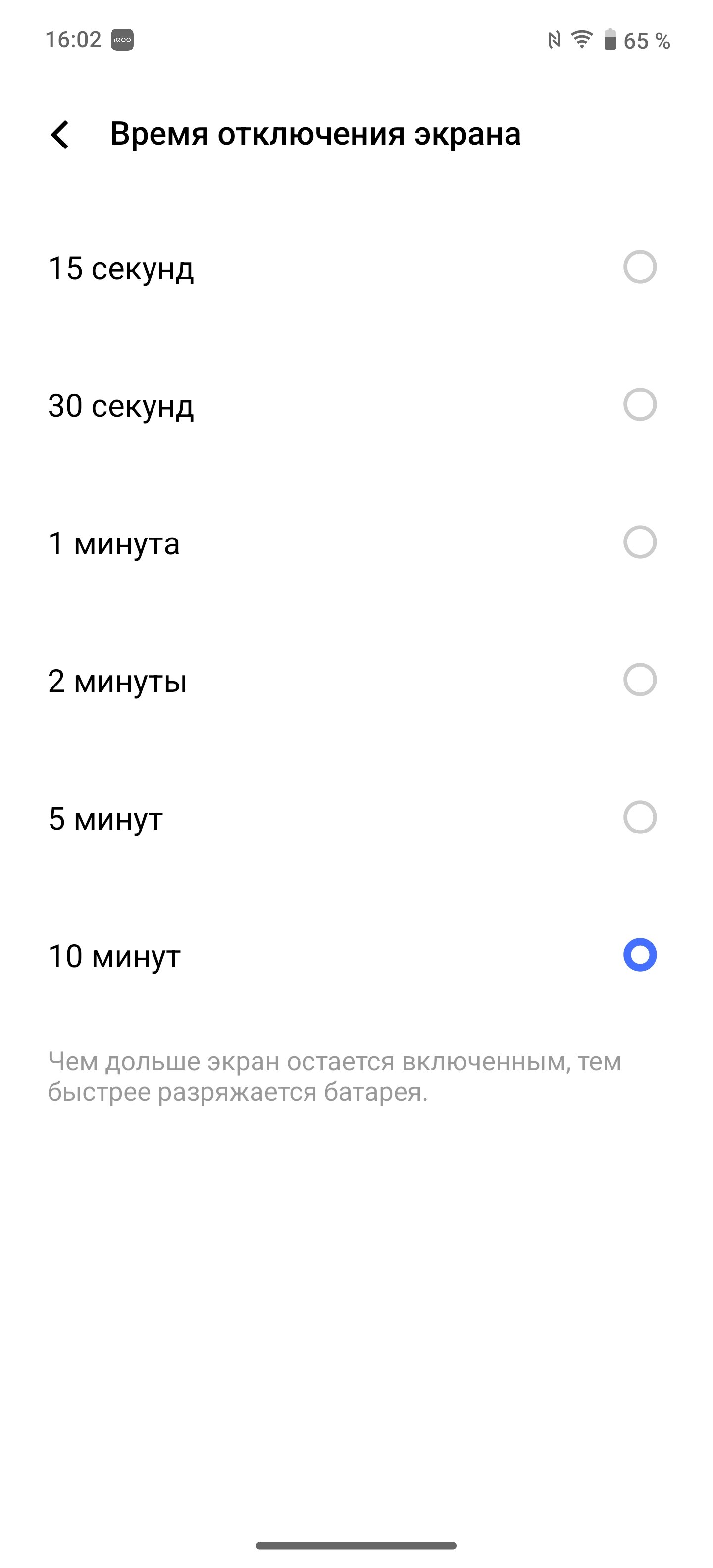This screenshot has height=1568, width=713.
Task: Select 5 минут screen timeout
Action: point(356,818)
